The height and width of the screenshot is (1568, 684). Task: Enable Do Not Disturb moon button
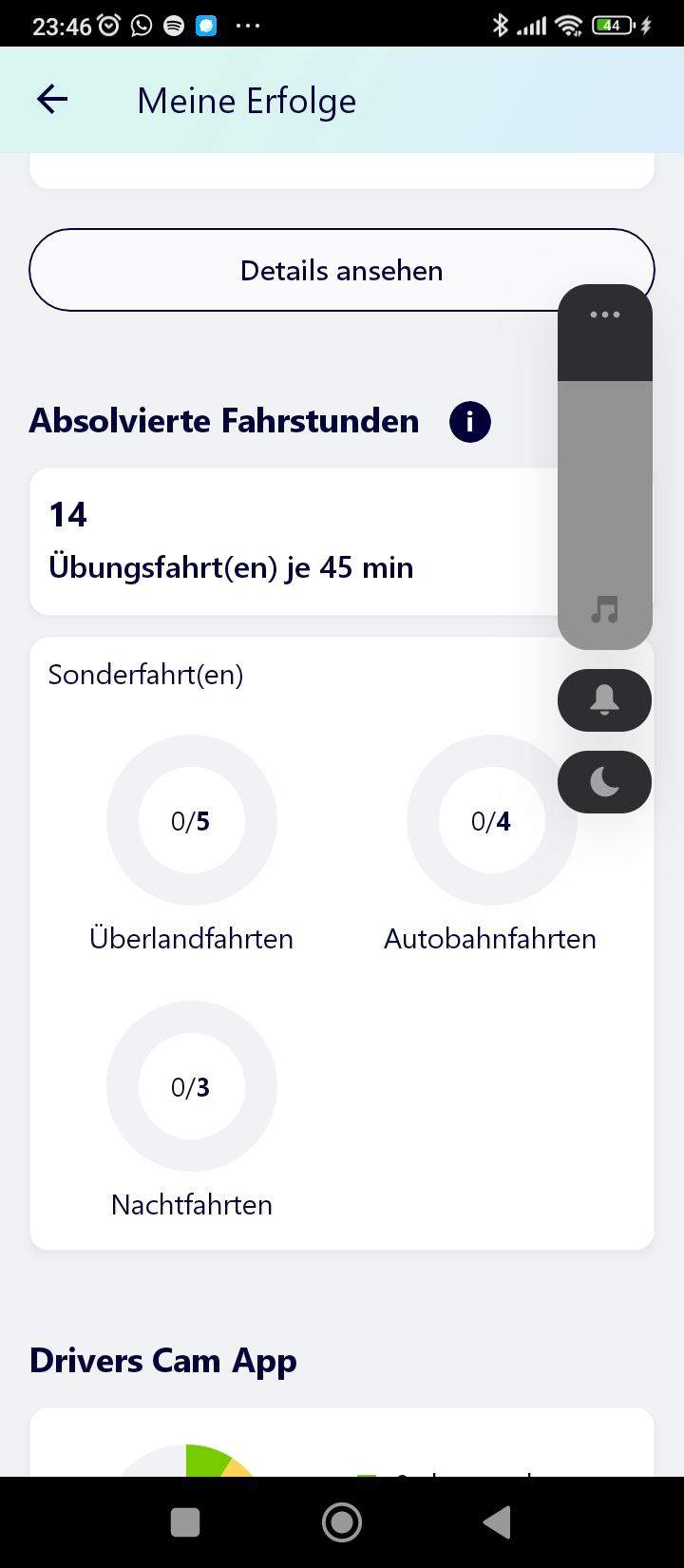[x=605, y=782]
